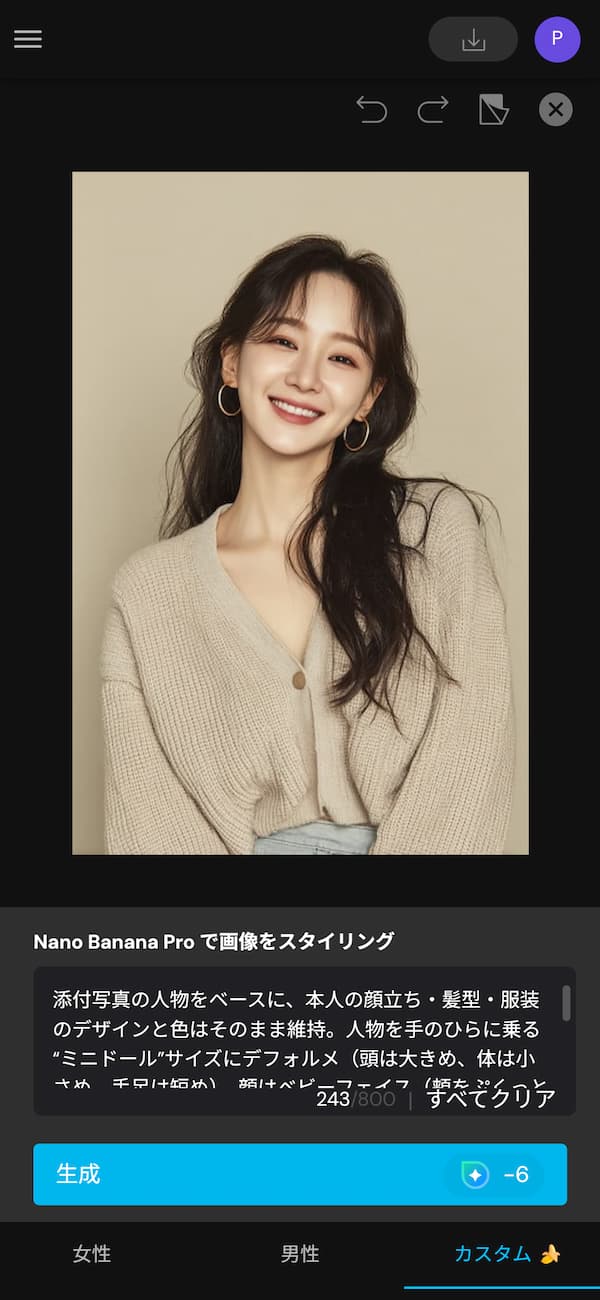The height and width of the screenshot is (1300, 600).
Task: Open the hamburger menu
Action: (x=28, y=39)
